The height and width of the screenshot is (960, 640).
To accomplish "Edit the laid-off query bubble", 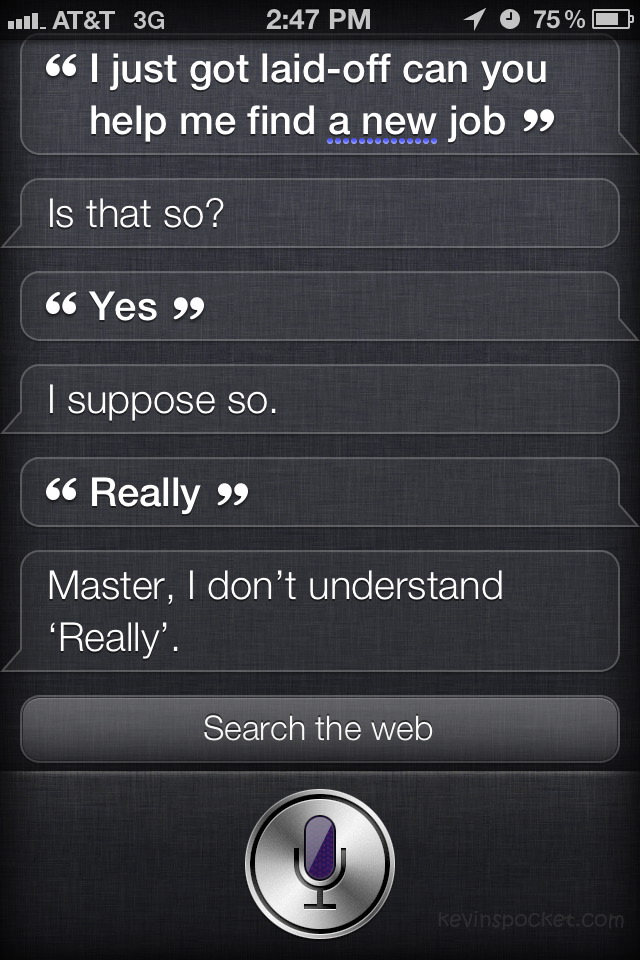I will 319,96.
